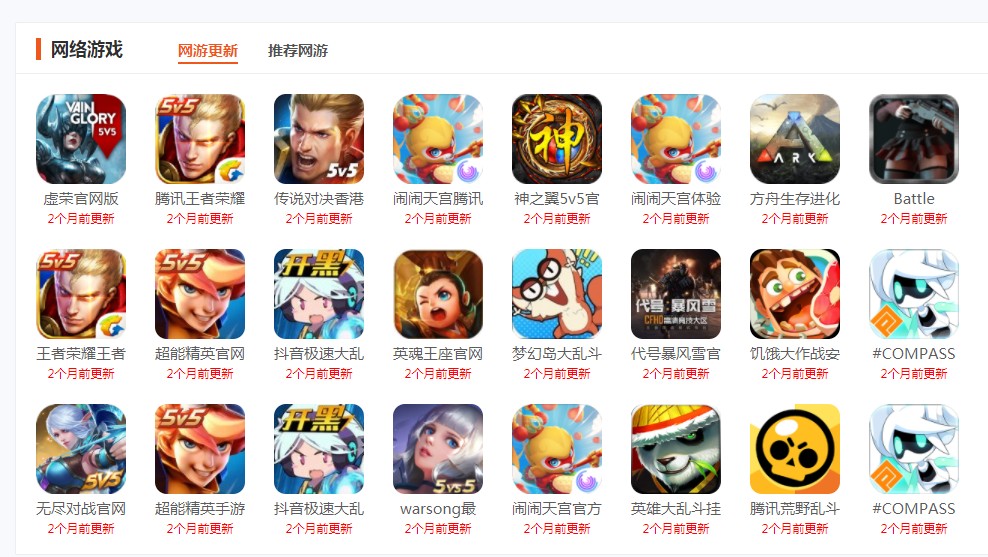Open 无尽对战官网 game
988x557 pixels.
tap(81, 449)
